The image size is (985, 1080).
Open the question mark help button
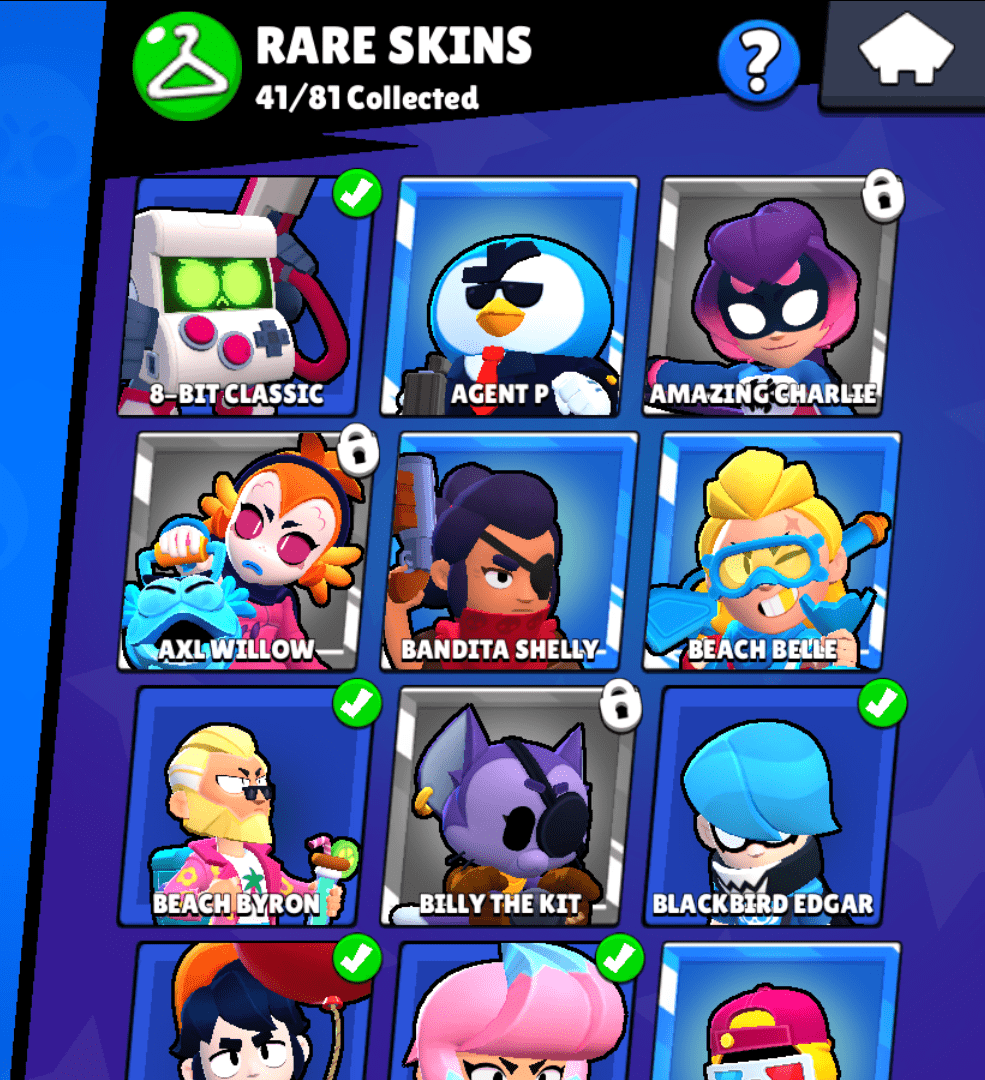(x=759, y=62)
